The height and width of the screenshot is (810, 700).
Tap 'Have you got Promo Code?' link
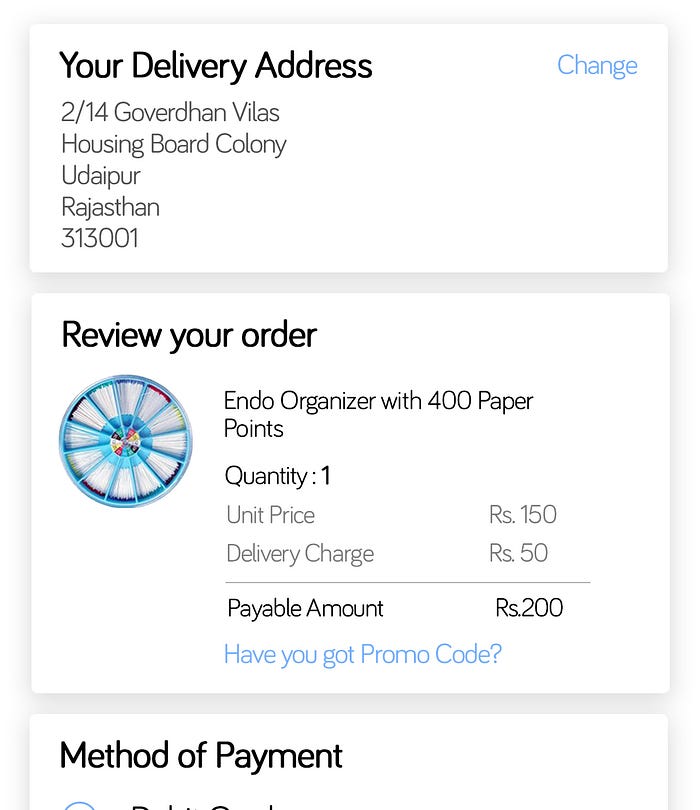tap(363, 654)
